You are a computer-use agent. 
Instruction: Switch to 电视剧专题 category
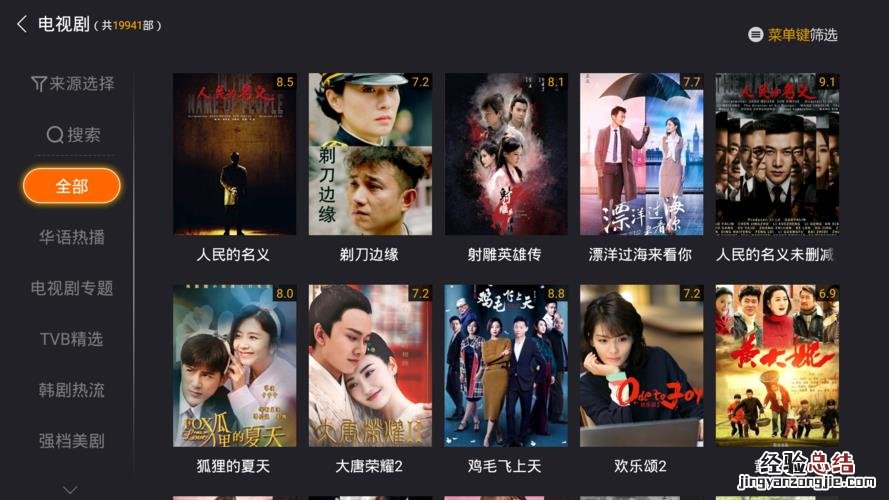72,288
